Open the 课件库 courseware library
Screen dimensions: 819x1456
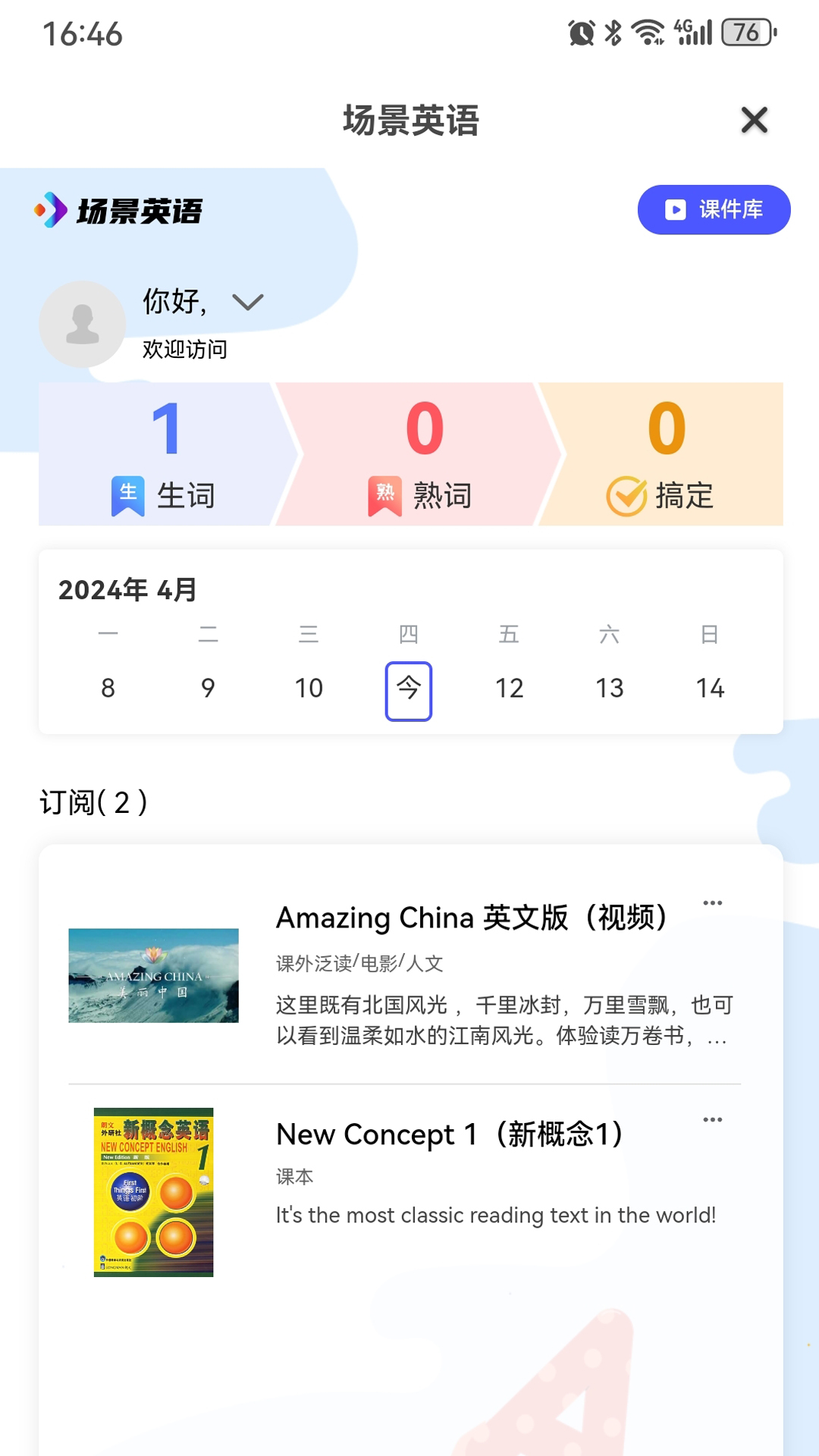point(714,209)
